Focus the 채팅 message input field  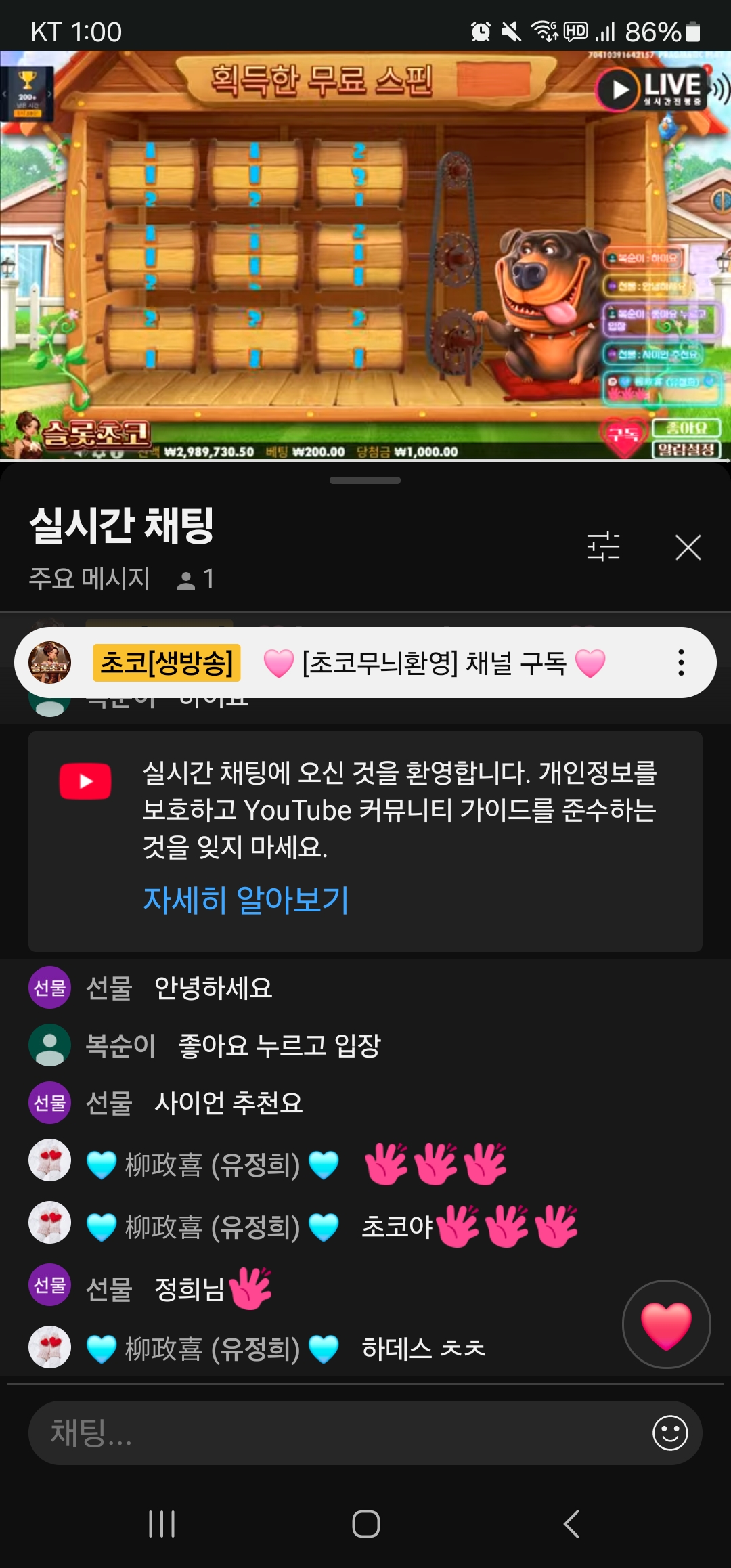[x=338, y=1433]
